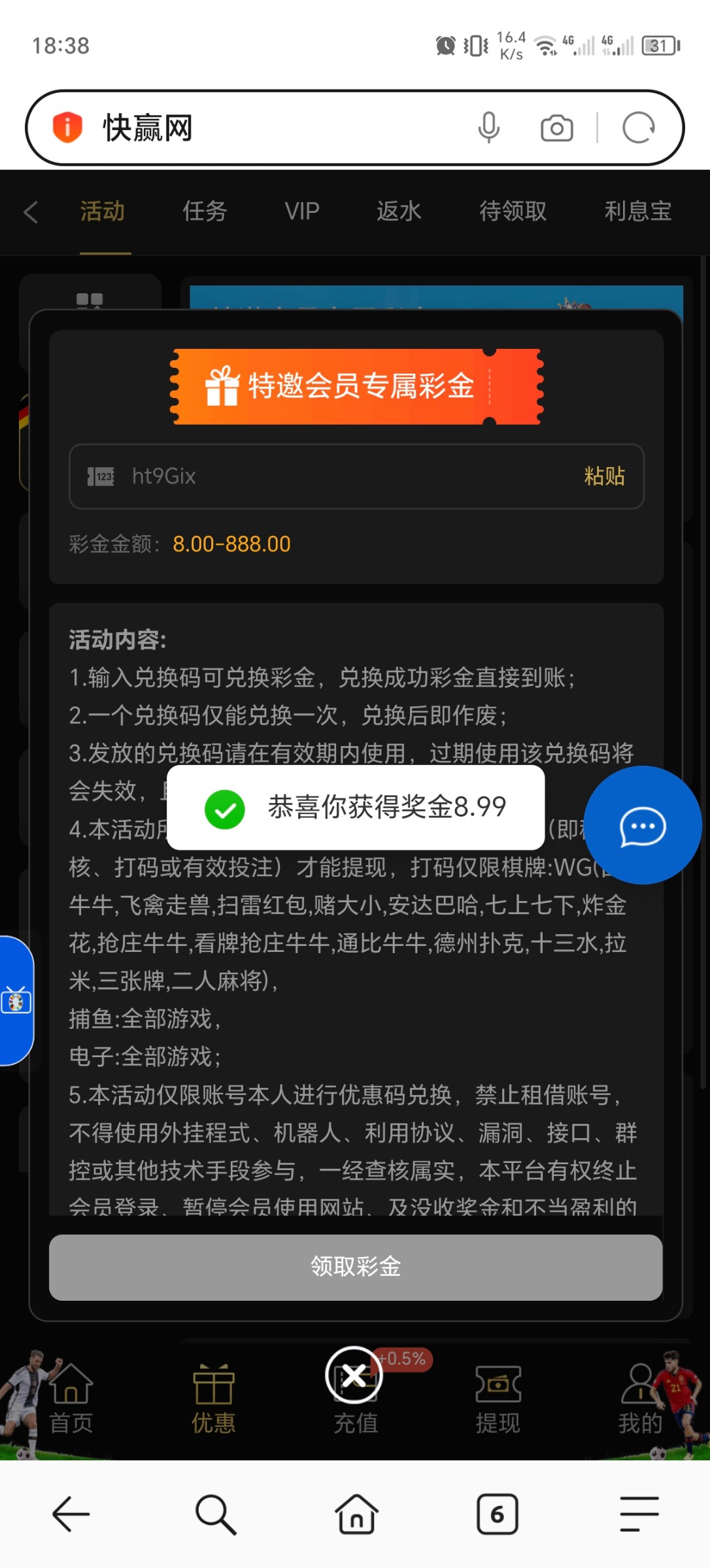Open the browser menu with three lines
This screenshot has width=710, height=1568.
point(639,1514)
